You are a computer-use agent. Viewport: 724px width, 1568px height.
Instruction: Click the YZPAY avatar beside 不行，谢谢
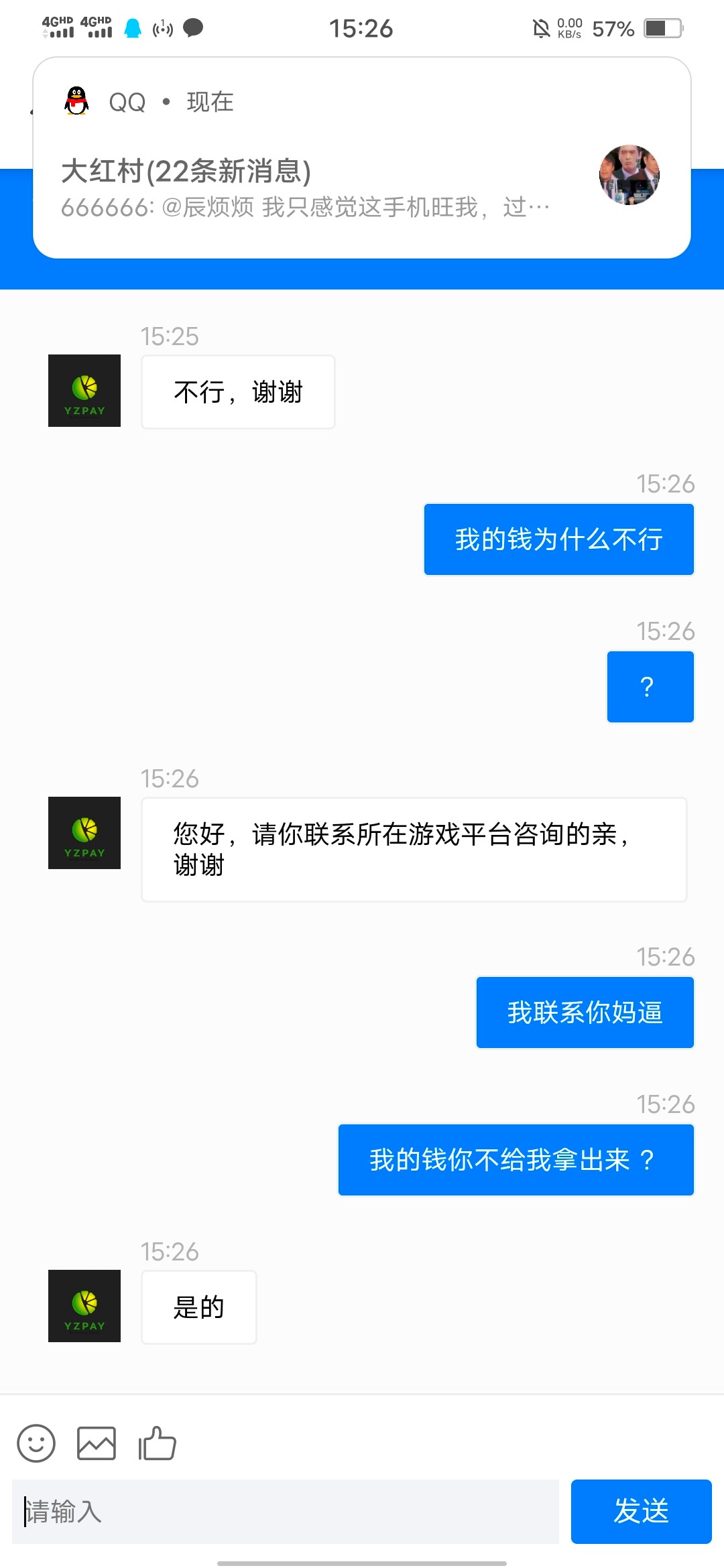point(84,391)
